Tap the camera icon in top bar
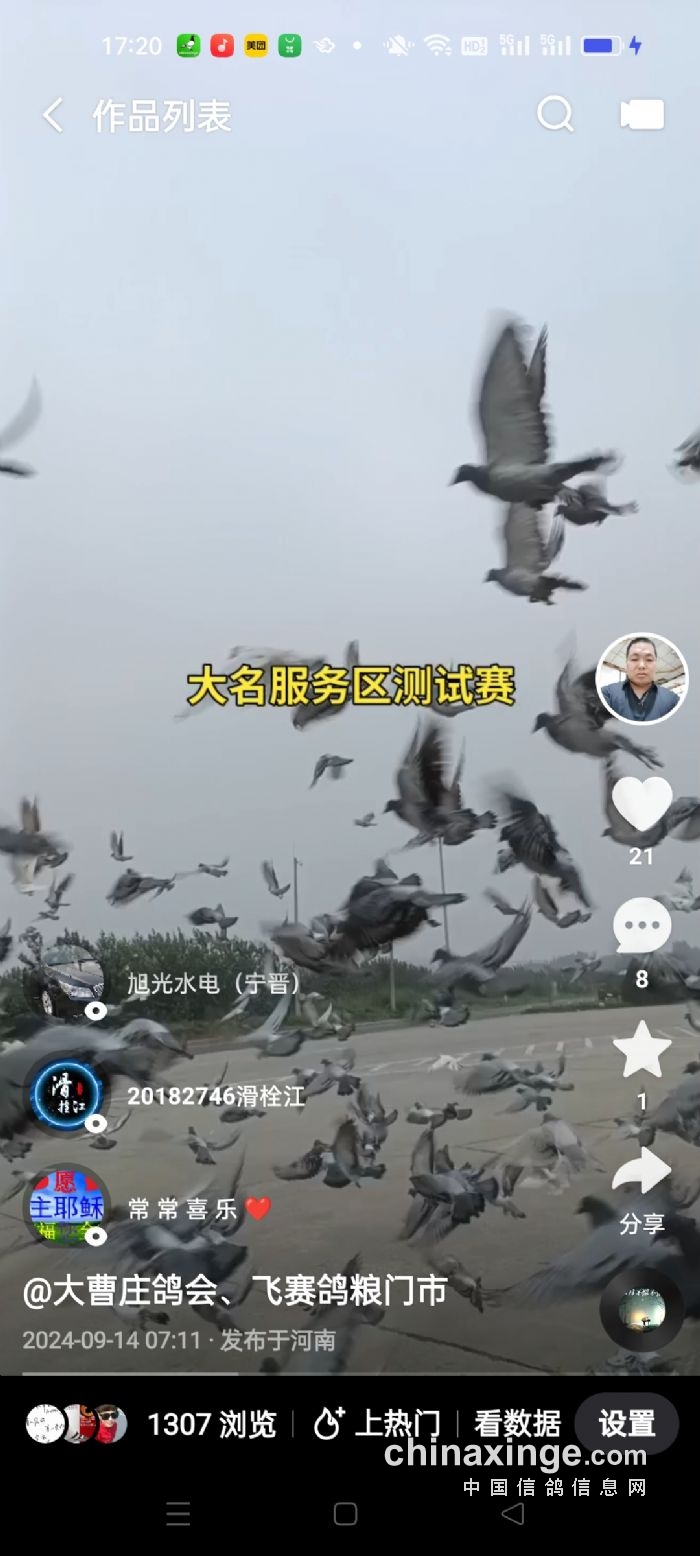 tap(641, 115)
